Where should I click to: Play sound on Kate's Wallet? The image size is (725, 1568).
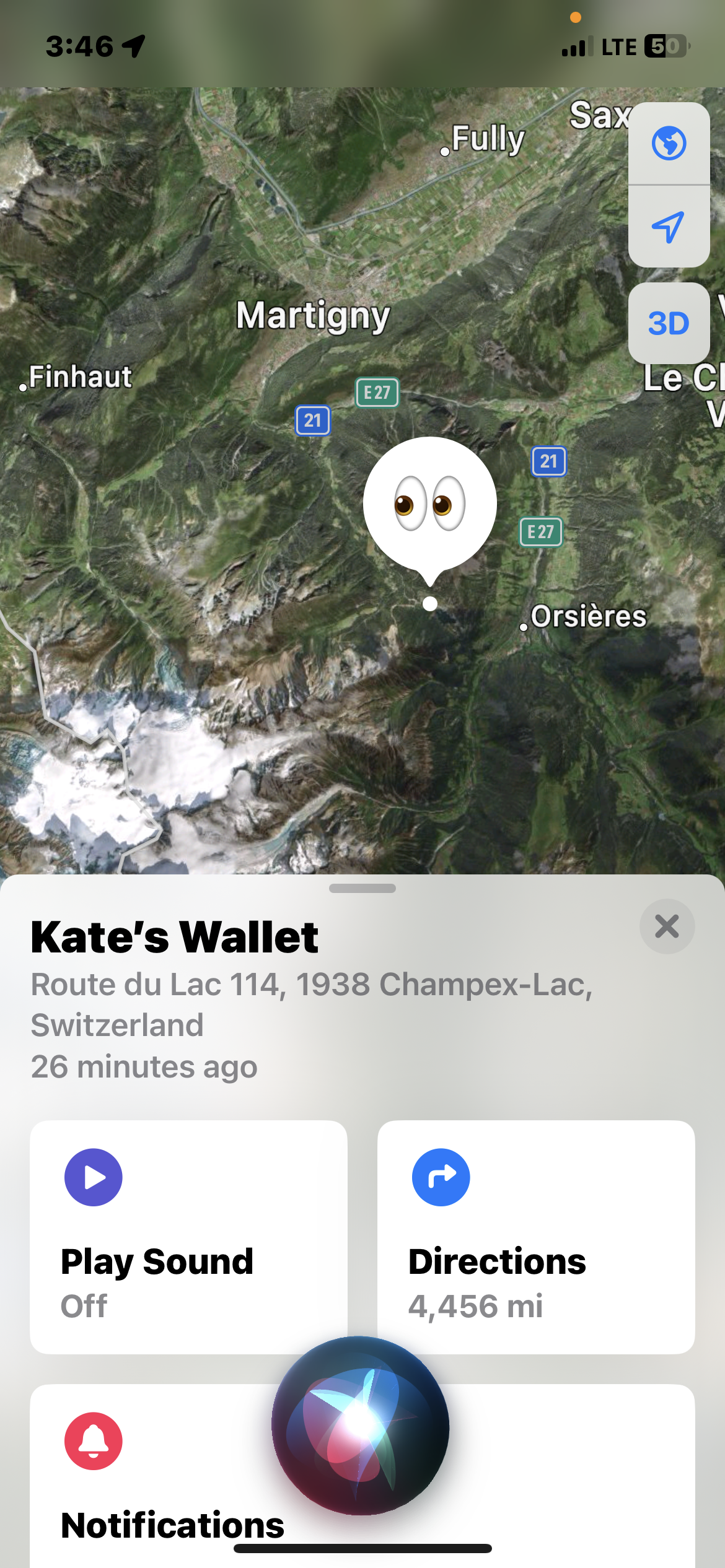pyautogui.click(x=188, y=1236)
